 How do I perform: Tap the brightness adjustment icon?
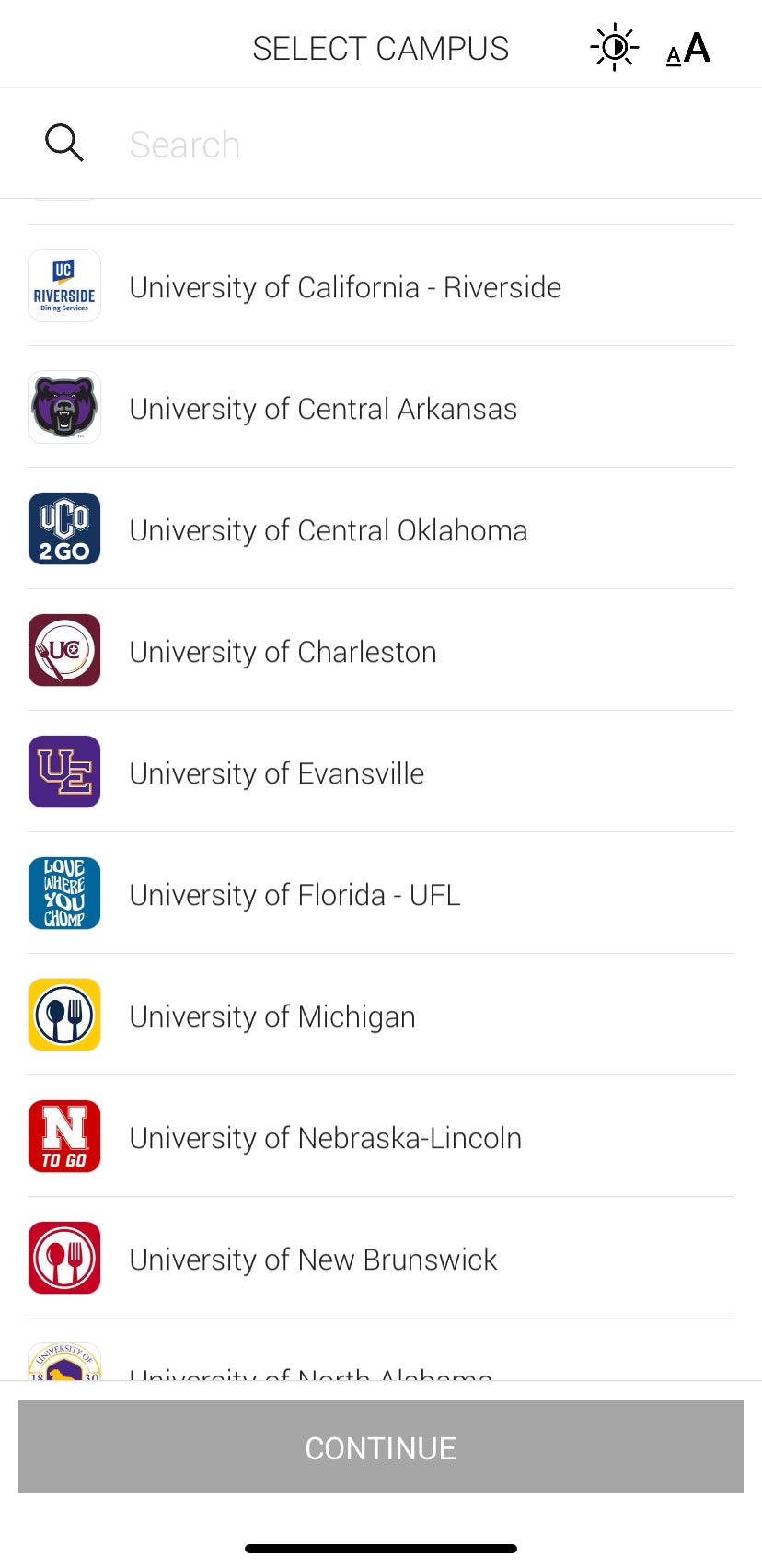click(x=613, y=46)
